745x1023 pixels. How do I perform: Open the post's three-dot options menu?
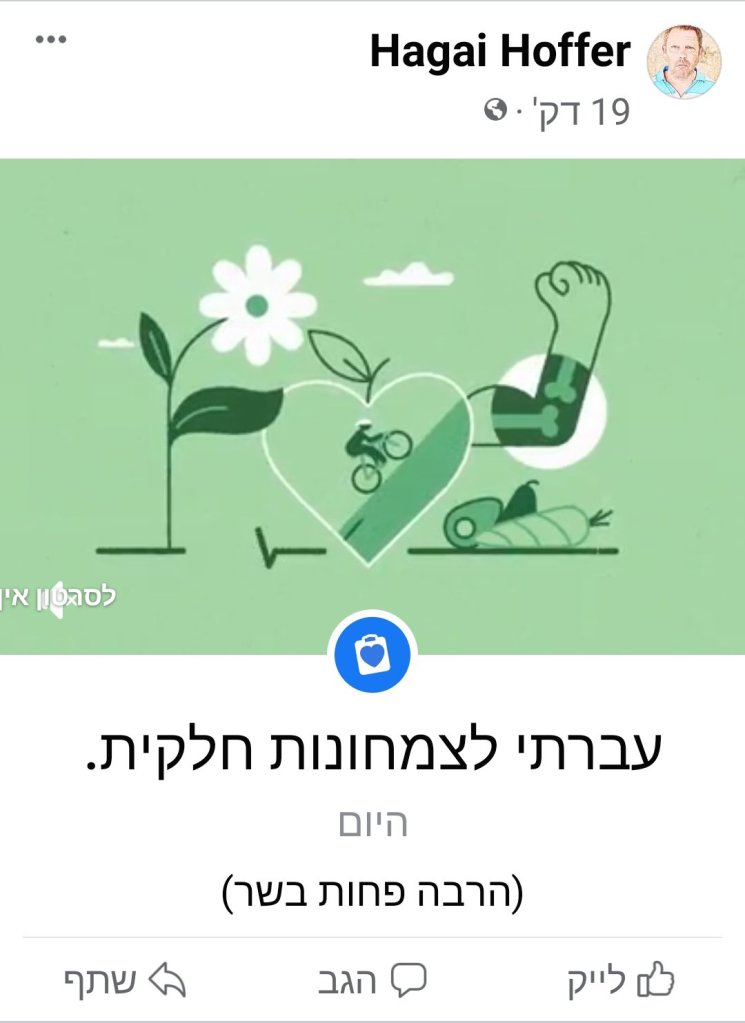(x=50, y=39)
